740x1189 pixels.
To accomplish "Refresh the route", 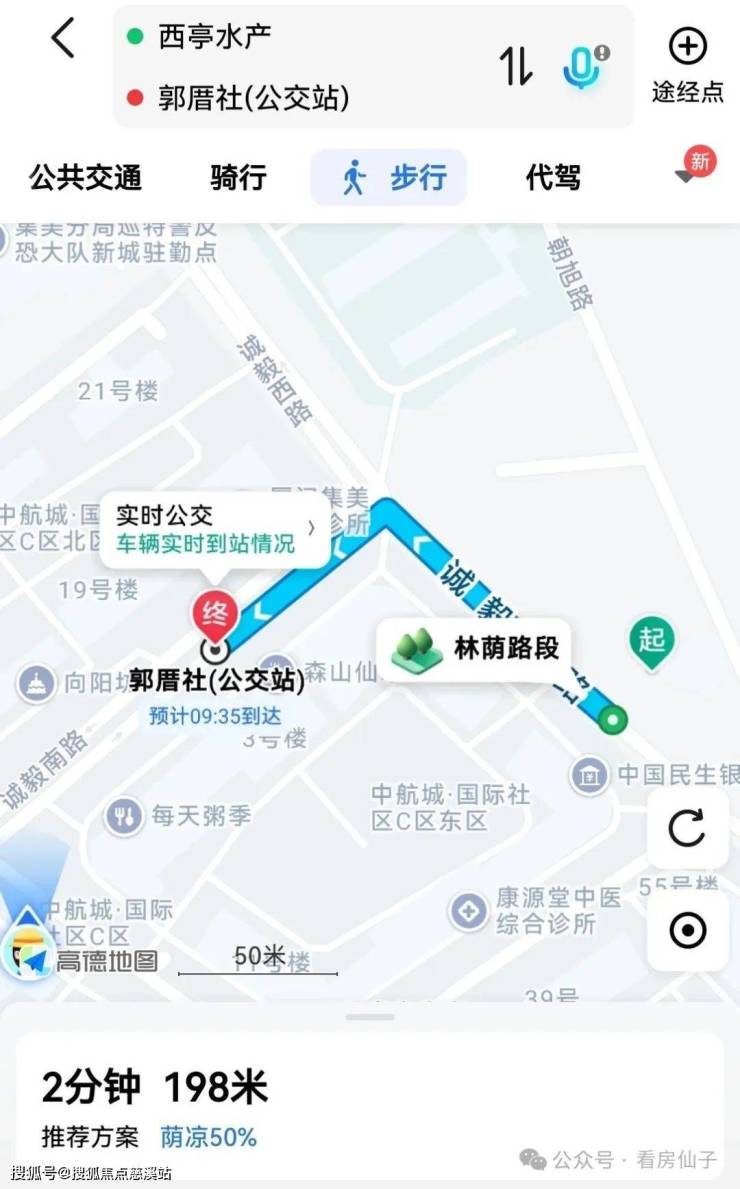I will pos(687,829).
